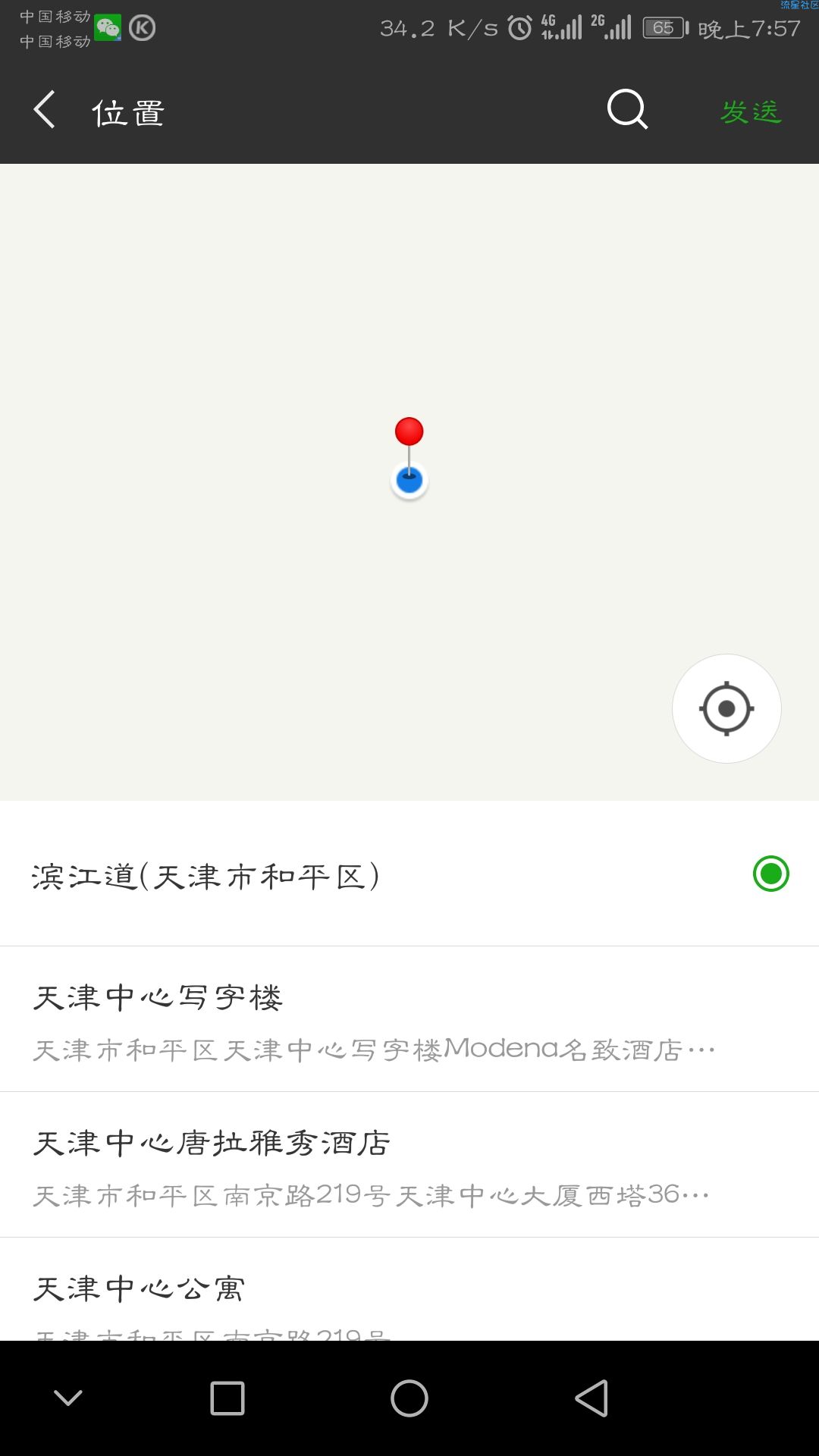Image resolution: width=819 pixels, height=1456 pixels.
Task: Tap the system home button
Action: (409, 1398)
